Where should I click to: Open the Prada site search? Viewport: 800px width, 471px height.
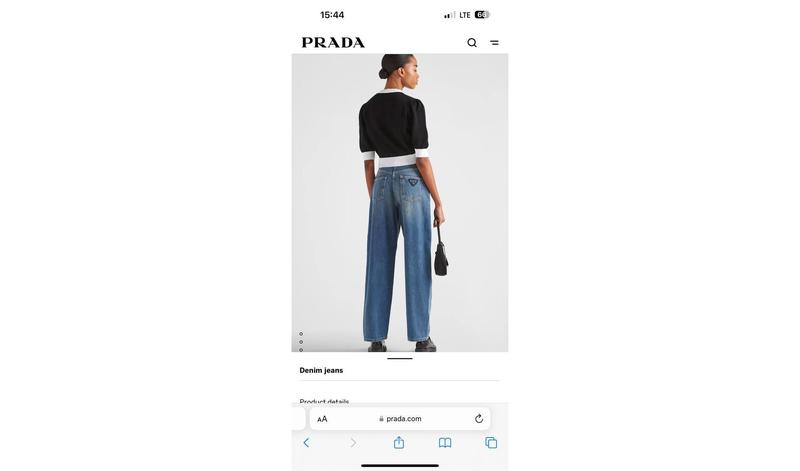coord(472,43)
